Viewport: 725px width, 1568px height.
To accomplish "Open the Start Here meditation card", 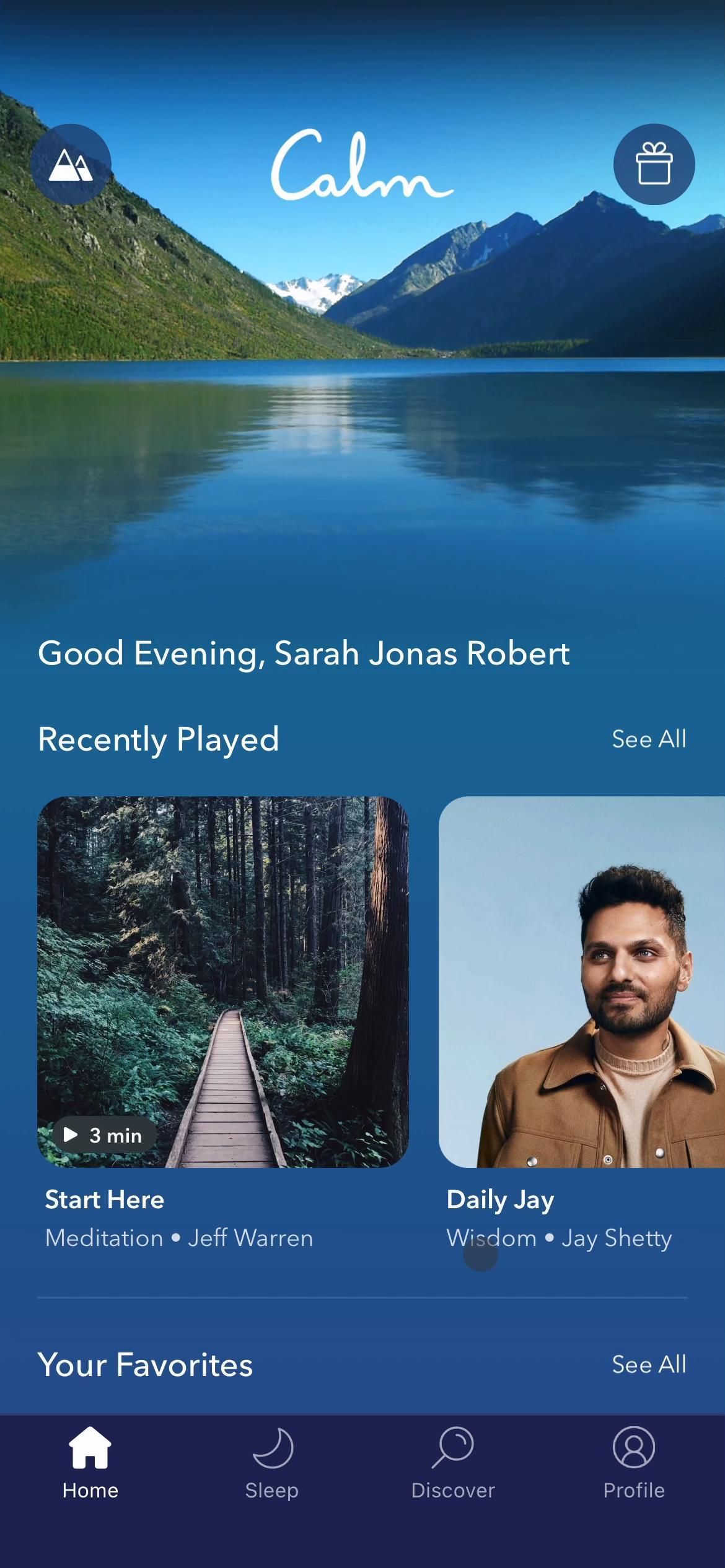I will pyautogui.click(x=223, y=982).
